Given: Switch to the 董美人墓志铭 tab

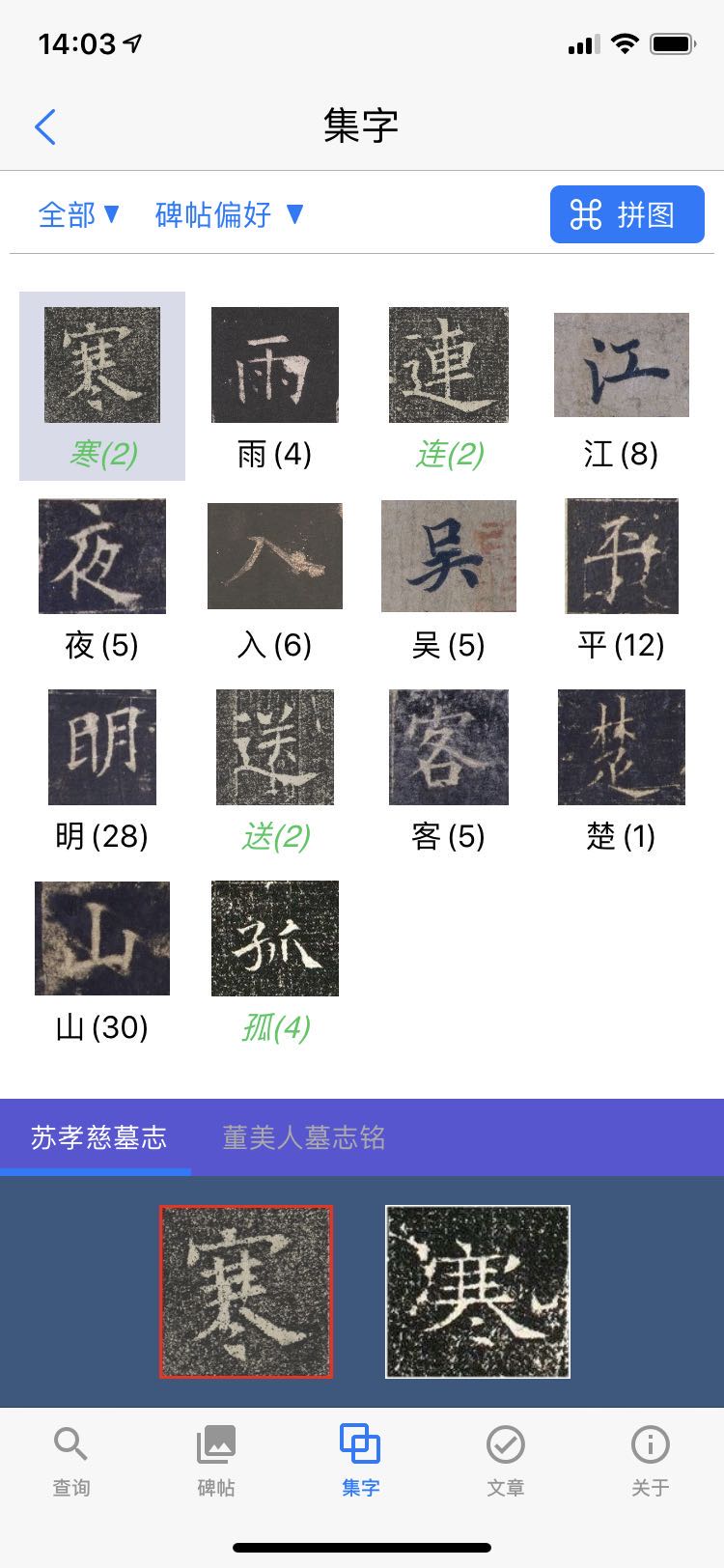Looking at the screenshot, I should click(x=304, y=1137).
